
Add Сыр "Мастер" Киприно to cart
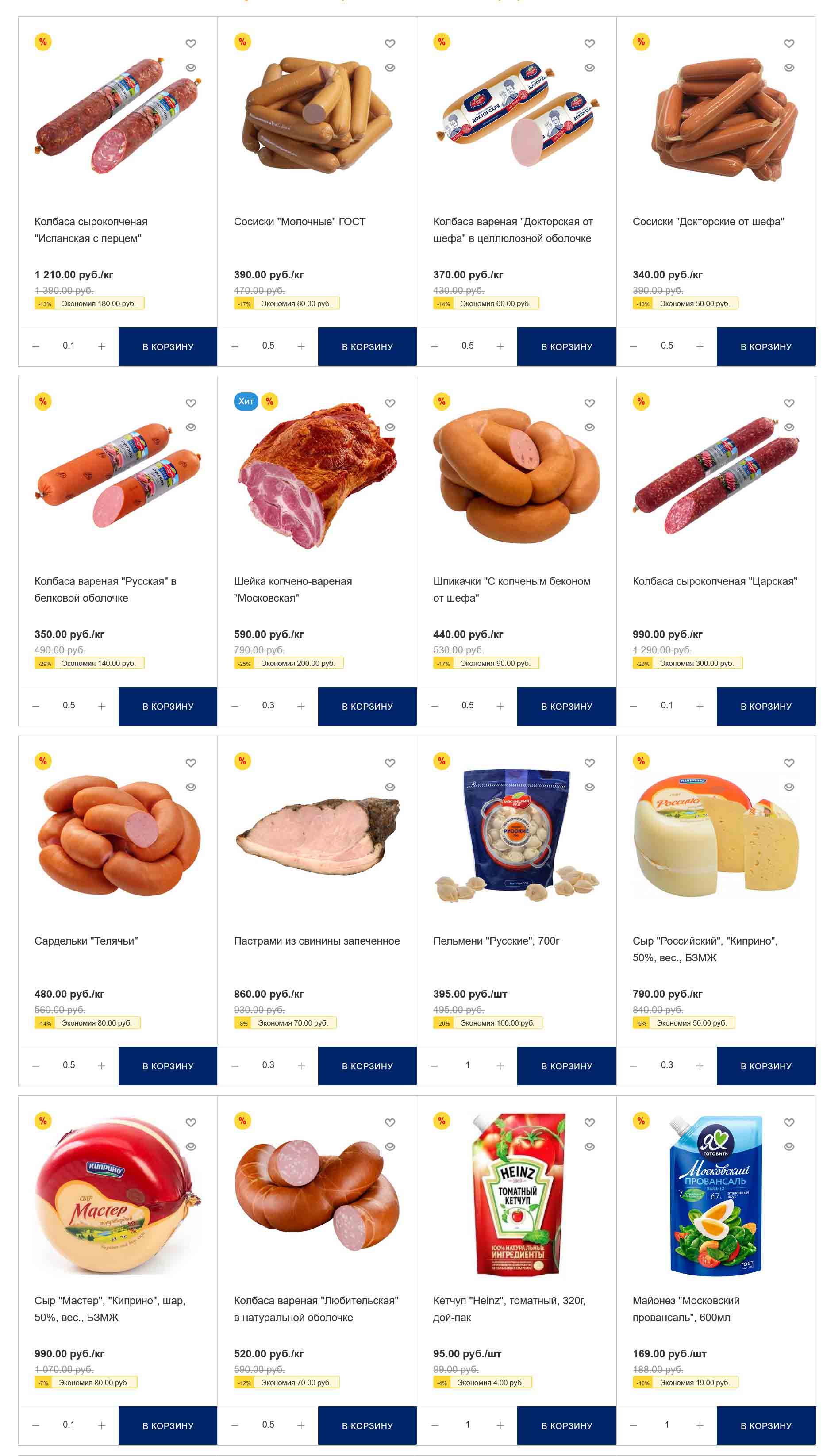[168, 1425]
